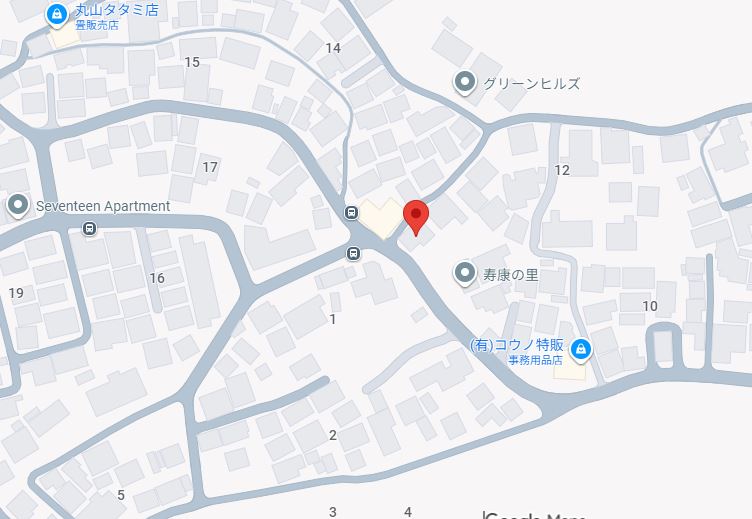Open the (有)コウノ特販 shop marker
The image size is (752, 519).
click(581, 349)
